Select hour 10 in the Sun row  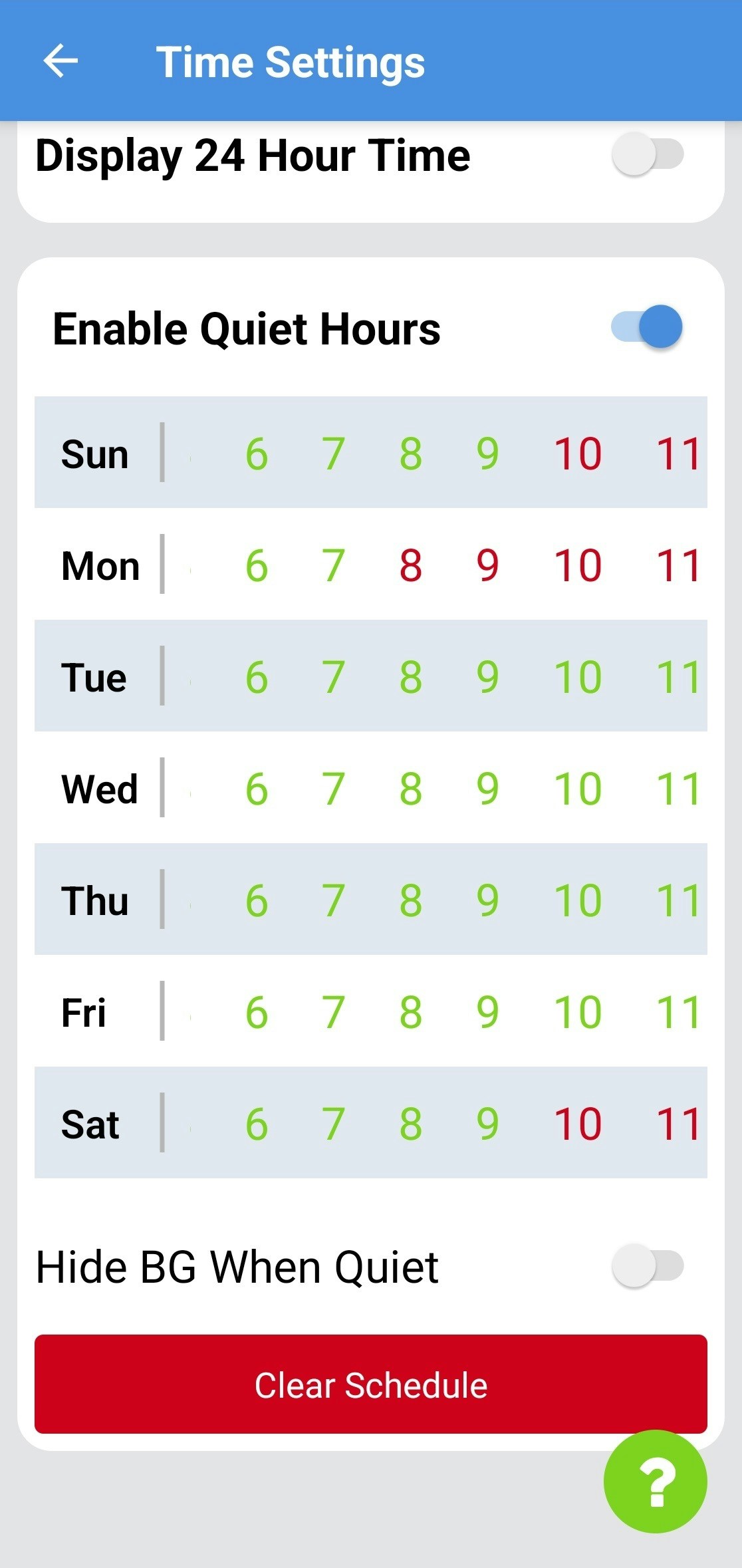(x=578, y=454)
